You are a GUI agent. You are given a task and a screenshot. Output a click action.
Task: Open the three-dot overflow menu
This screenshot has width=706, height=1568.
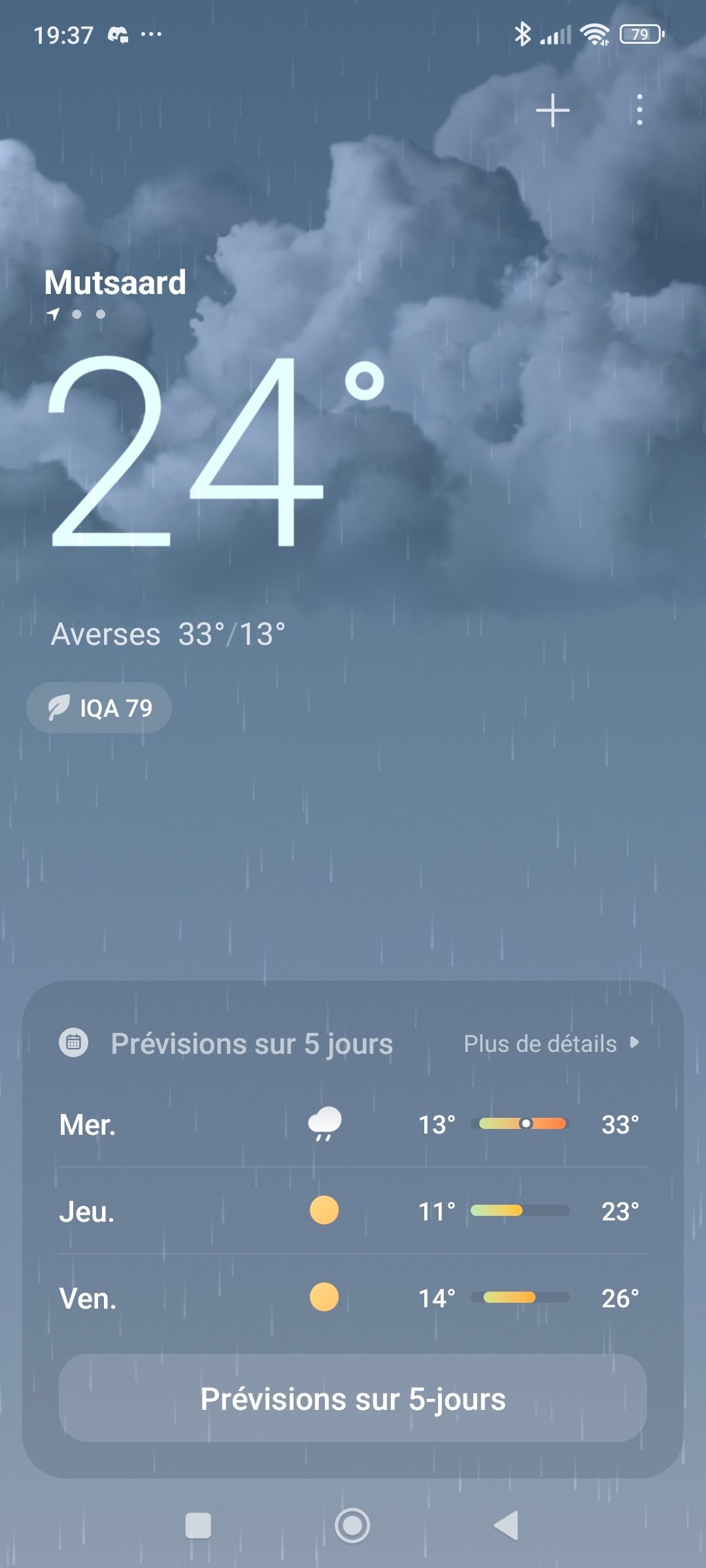[x=639, y=110]
